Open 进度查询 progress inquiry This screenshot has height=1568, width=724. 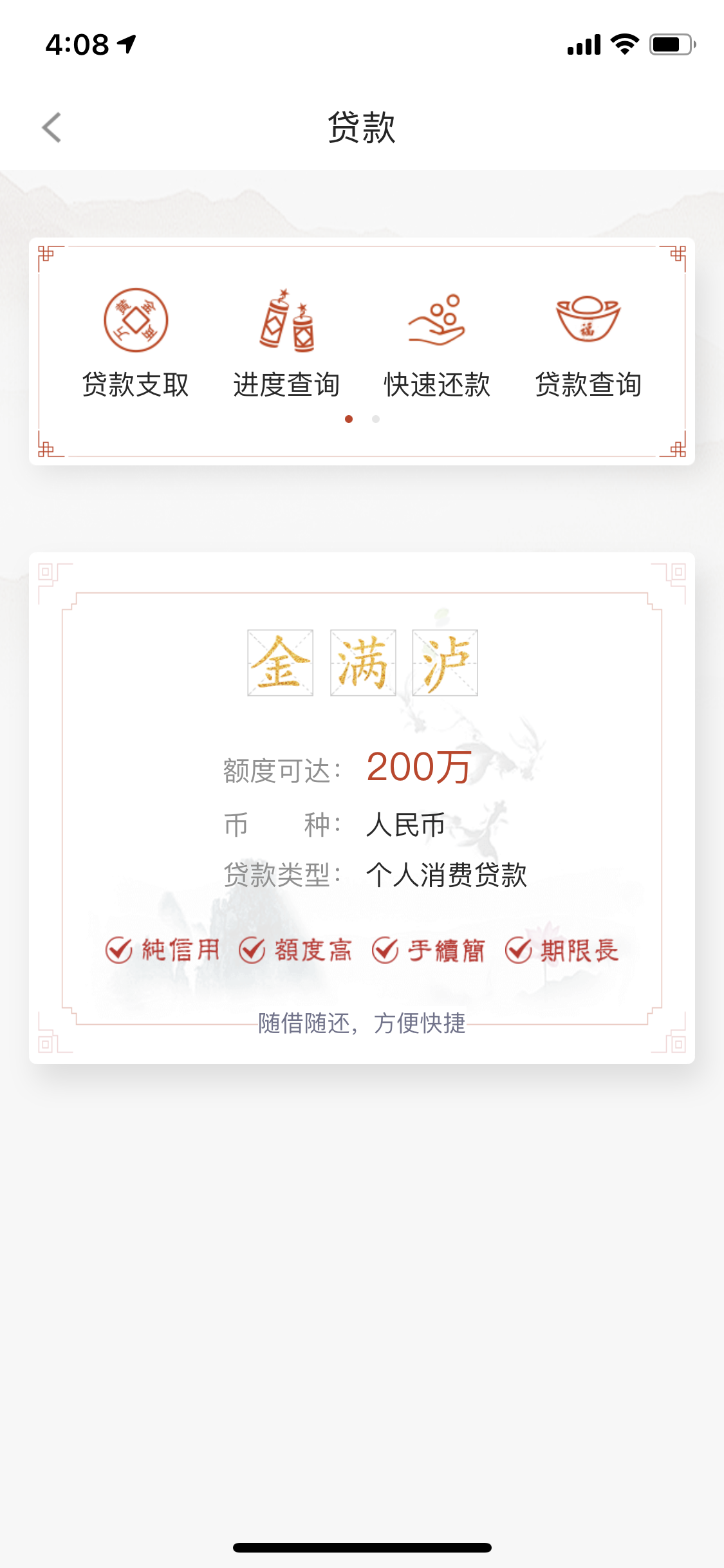pyautogui.click(x=286, y=342)
